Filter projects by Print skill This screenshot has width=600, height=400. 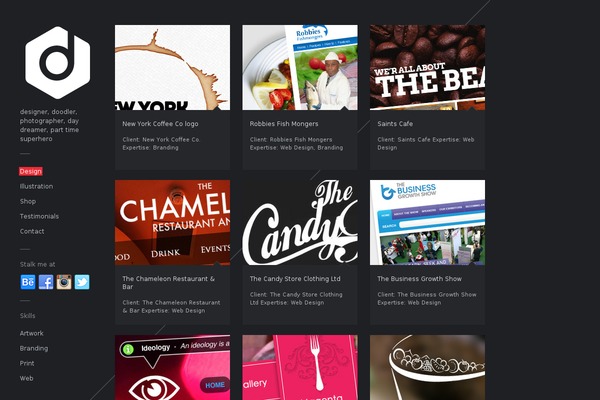27,363
